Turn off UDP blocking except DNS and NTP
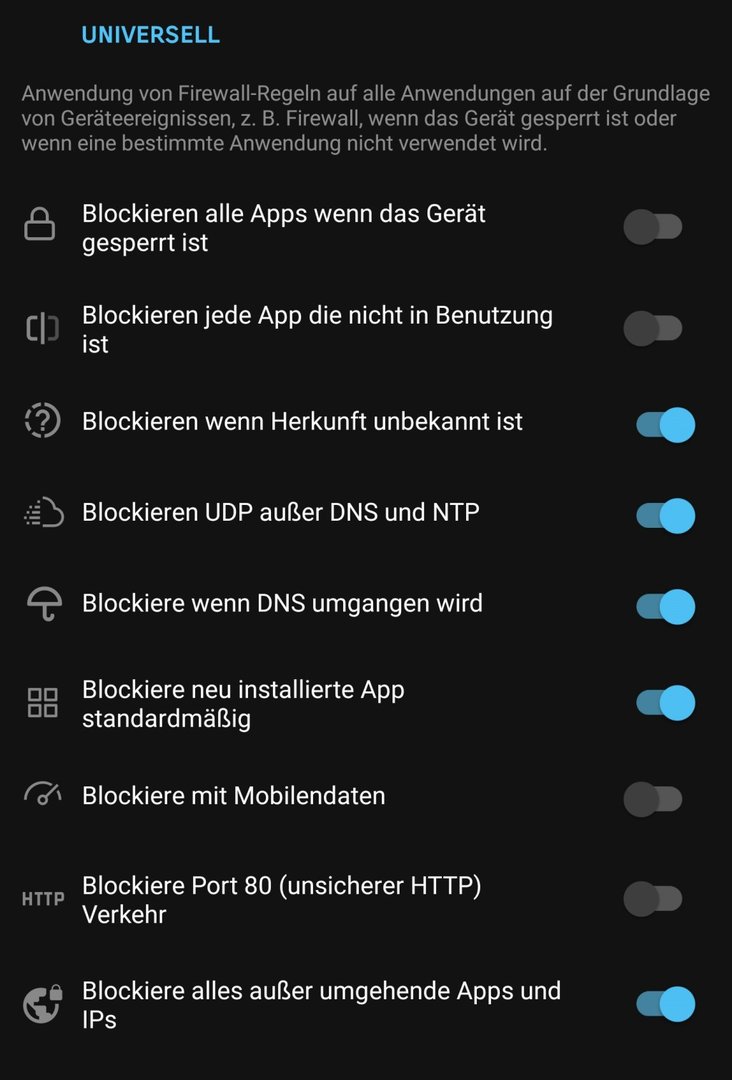Image resolution: width=732 pixels, height=1080 pixels. (x=665, y=515)
